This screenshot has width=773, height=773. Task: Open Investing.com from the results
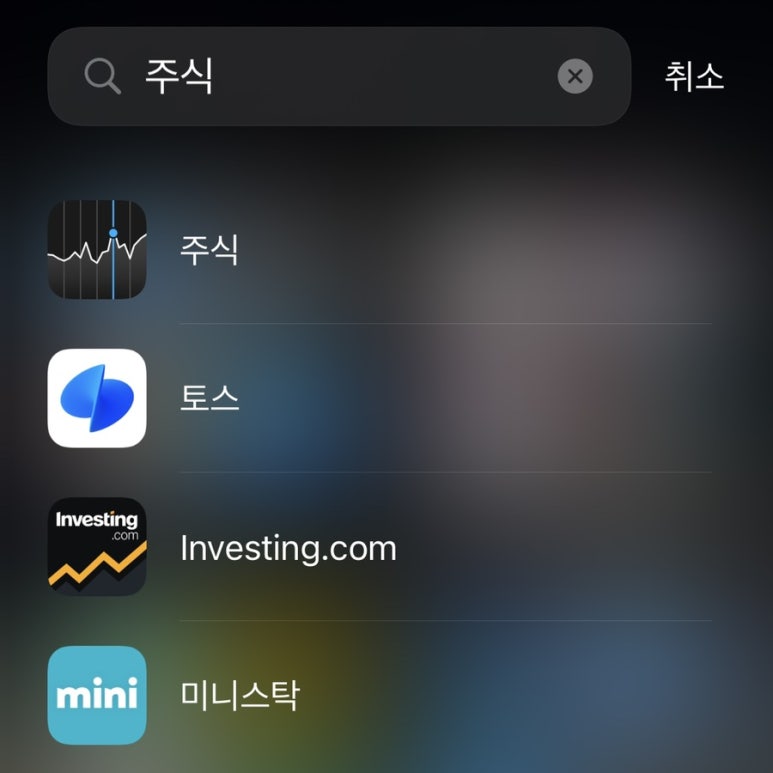[97, 547]
